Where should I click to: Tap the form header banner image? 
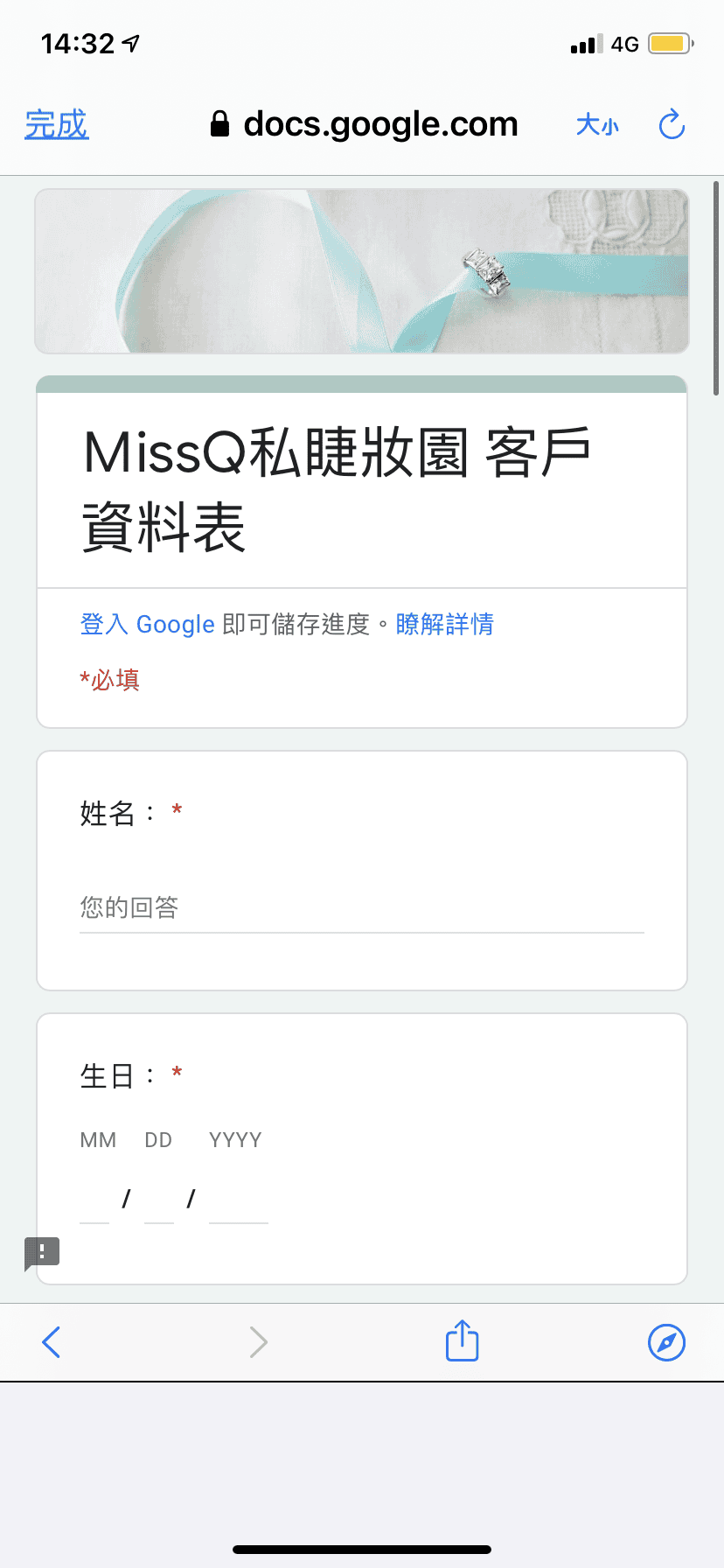click(x=361, y=269)
